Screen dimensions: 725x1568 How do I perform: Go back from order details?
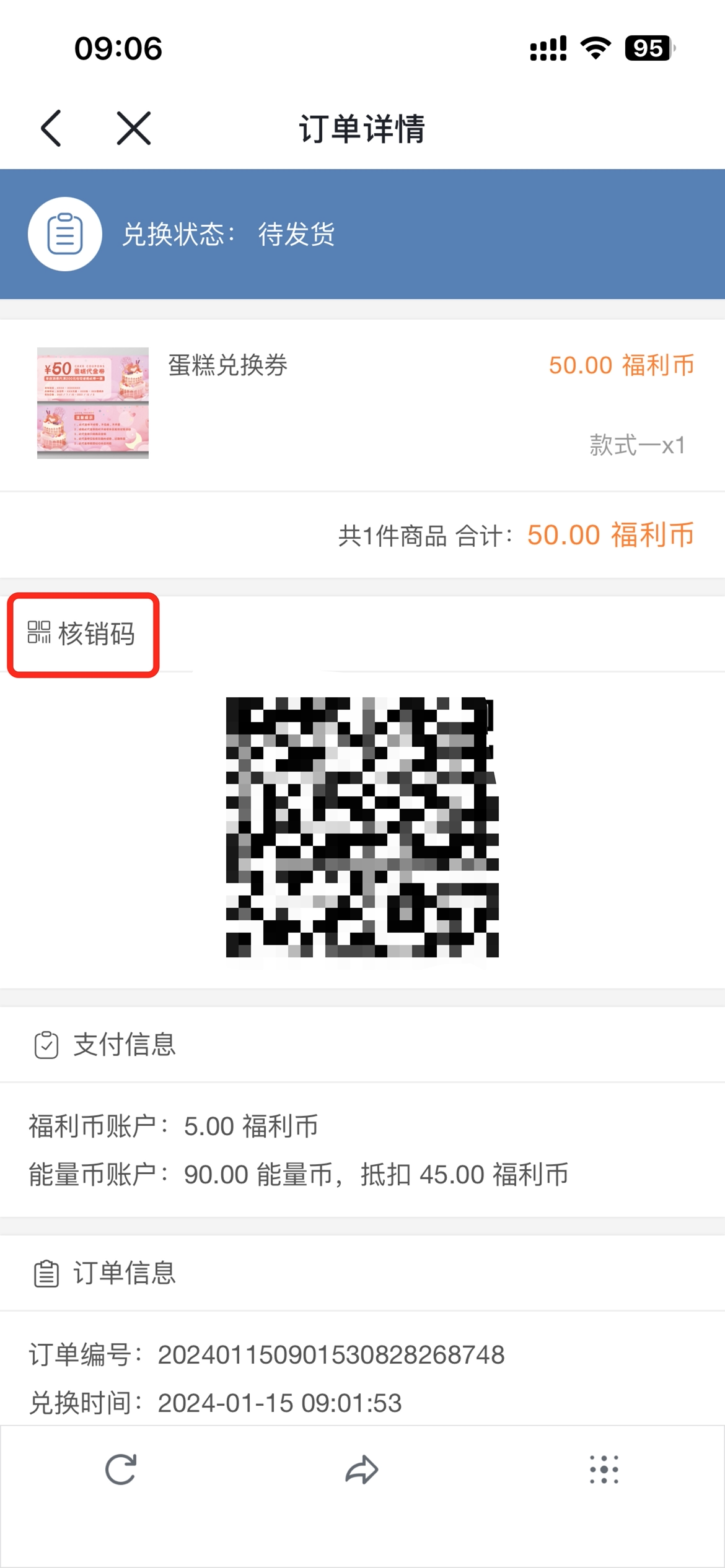[51, 128]
